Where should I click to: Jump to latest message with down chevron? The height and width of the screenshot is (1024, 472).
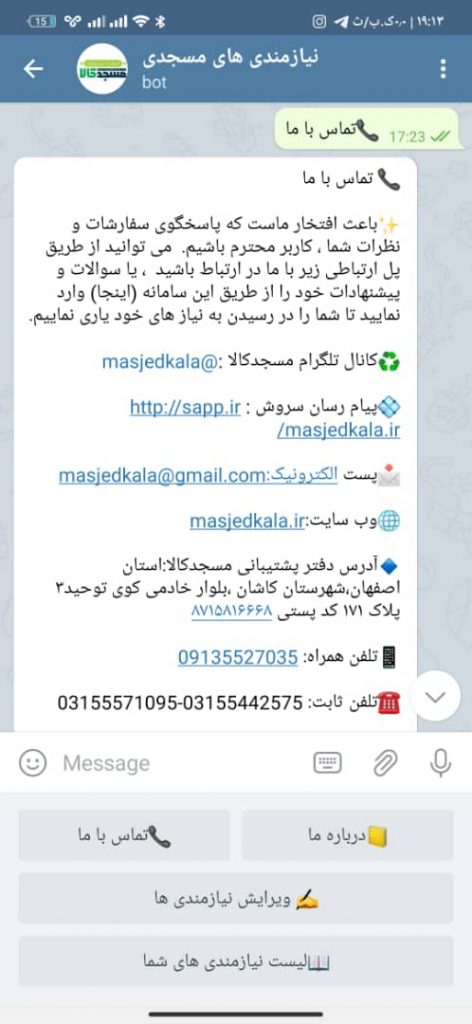(x=435, y=696)
